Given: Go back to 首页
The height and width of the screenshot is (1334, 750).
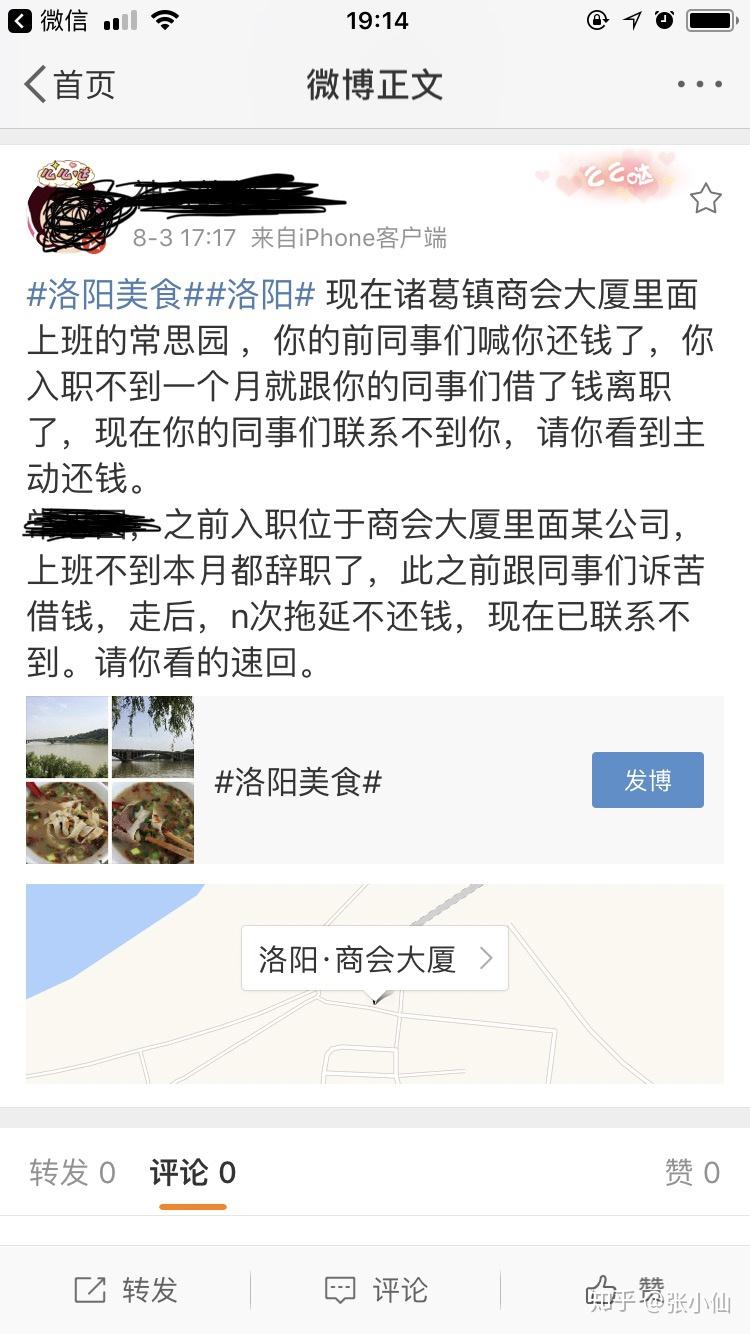Looking at the screenshot, I should (70, 85).
